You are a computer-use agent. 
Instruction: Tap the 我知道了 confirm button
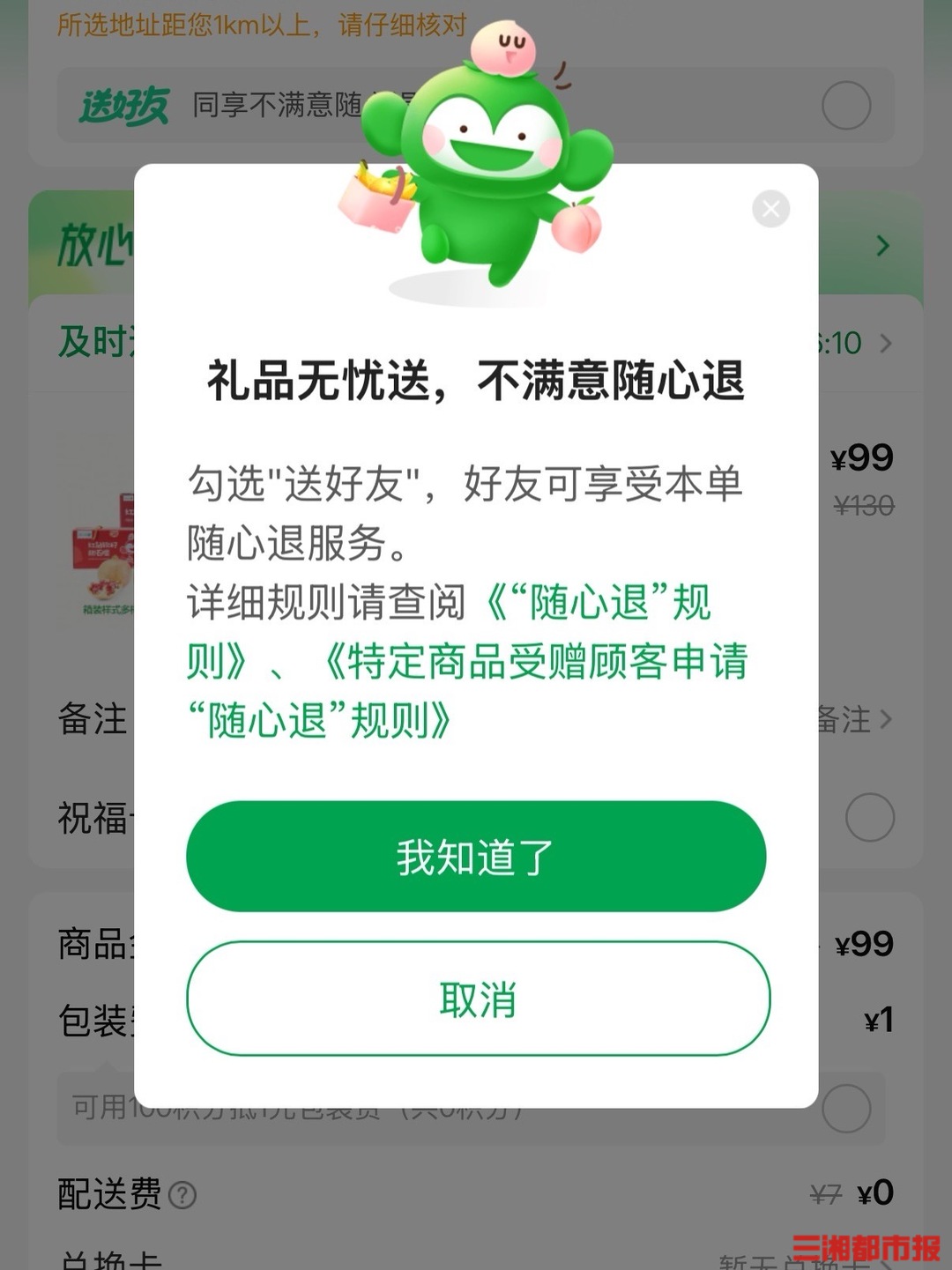coord(476,857)
